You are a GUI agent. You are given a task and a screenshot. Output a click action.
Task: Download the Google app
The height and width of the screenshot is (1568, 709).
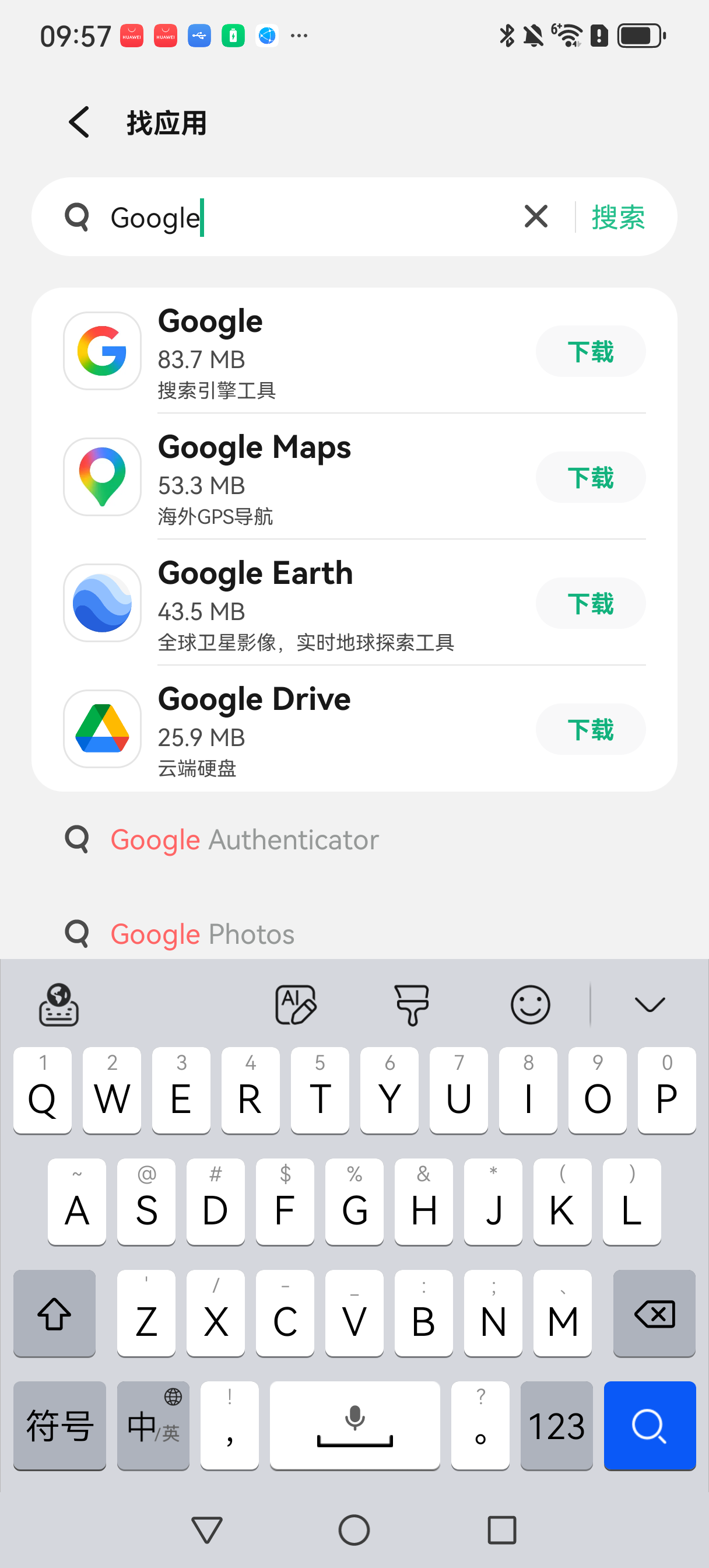click(x=590, y=351)
